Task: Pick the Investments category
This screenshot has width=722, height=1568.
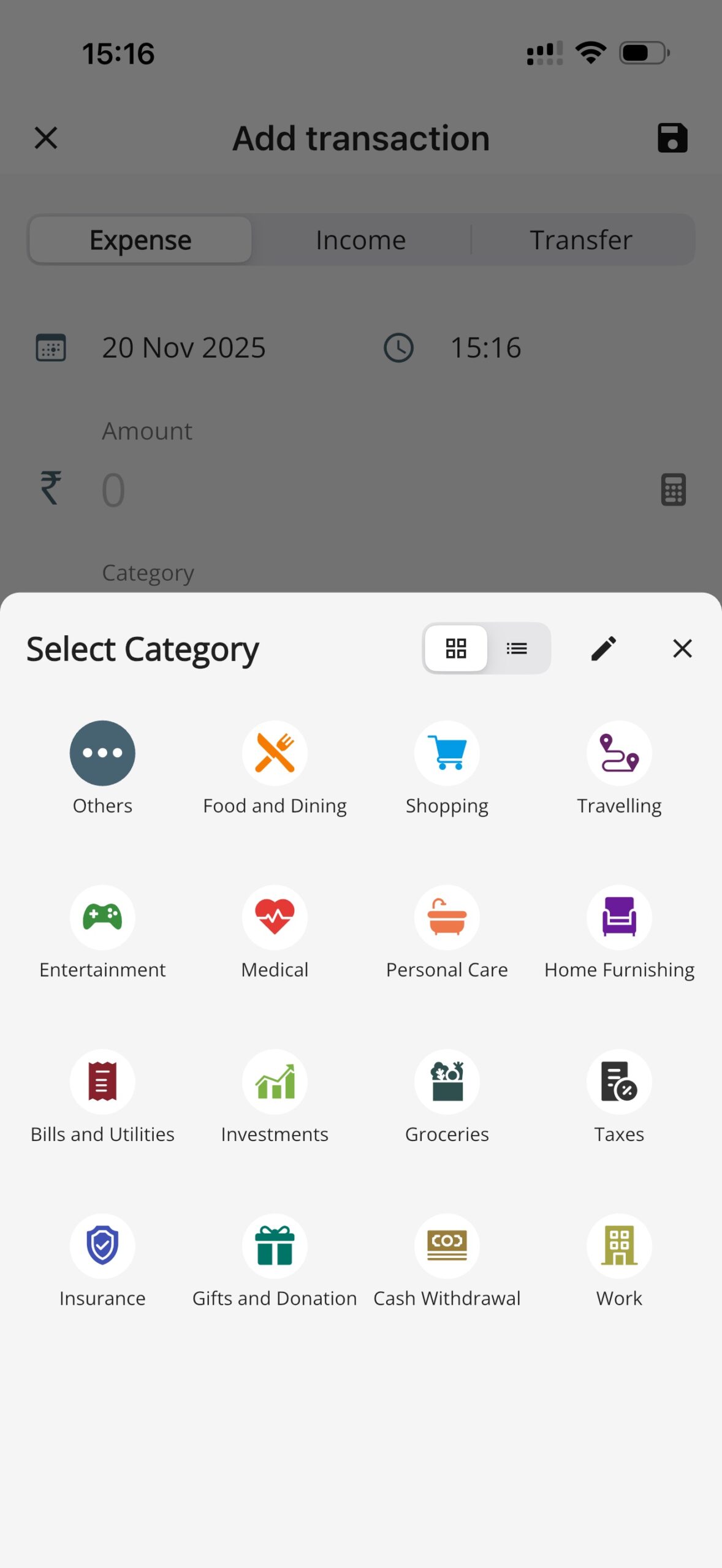Action: 275,1082
